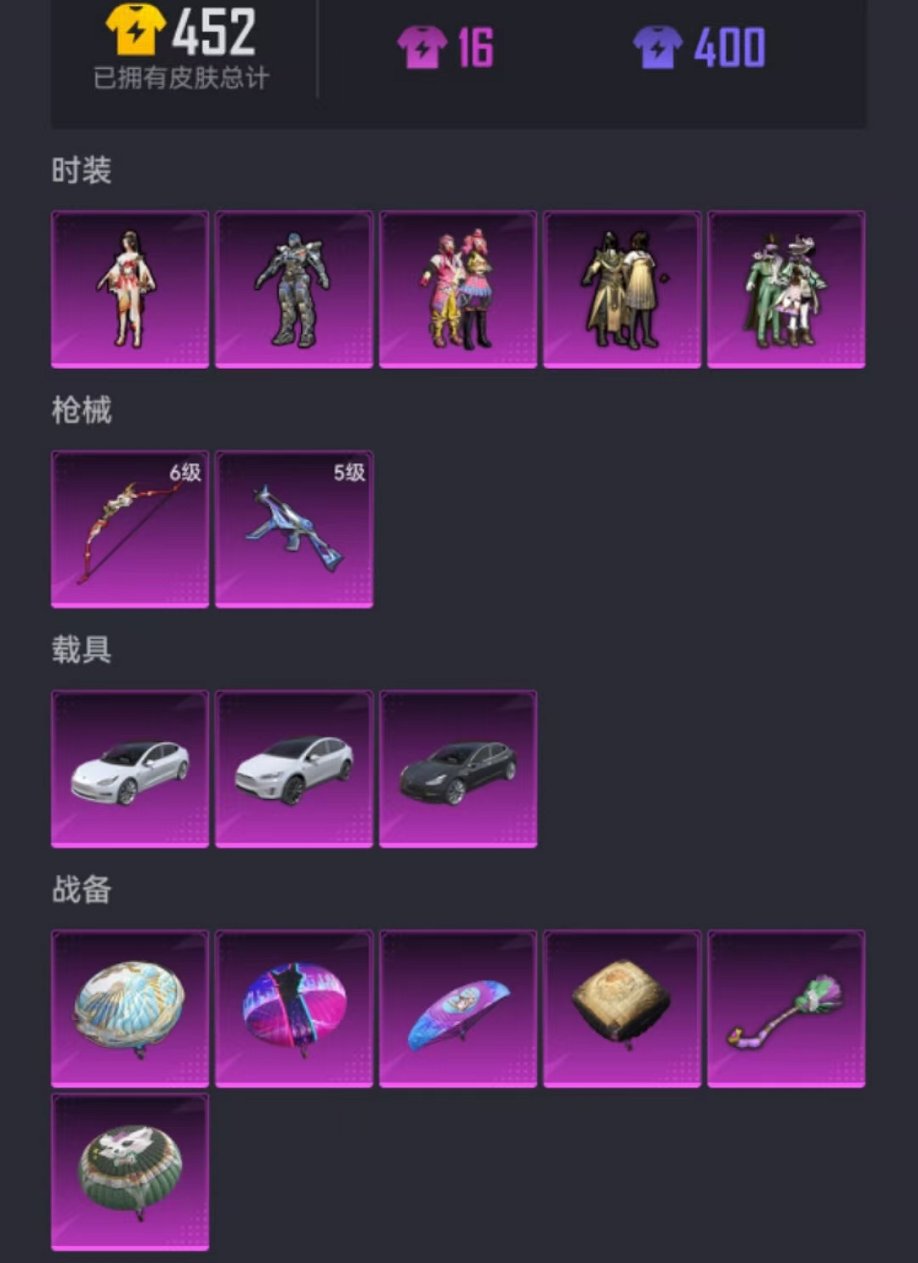Open the white SUV vehicle skin
Screen dimensions: 918x1263
point(294,769)
